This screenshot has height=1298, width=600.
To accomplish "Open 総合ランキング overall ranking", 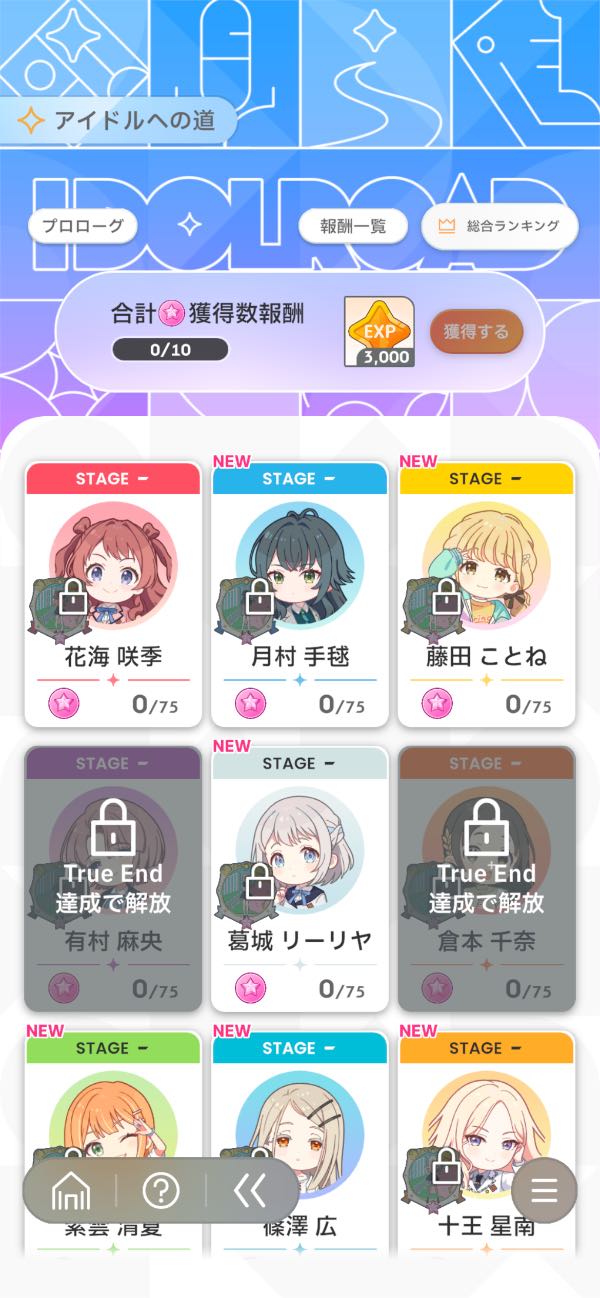I will point(500,226).
